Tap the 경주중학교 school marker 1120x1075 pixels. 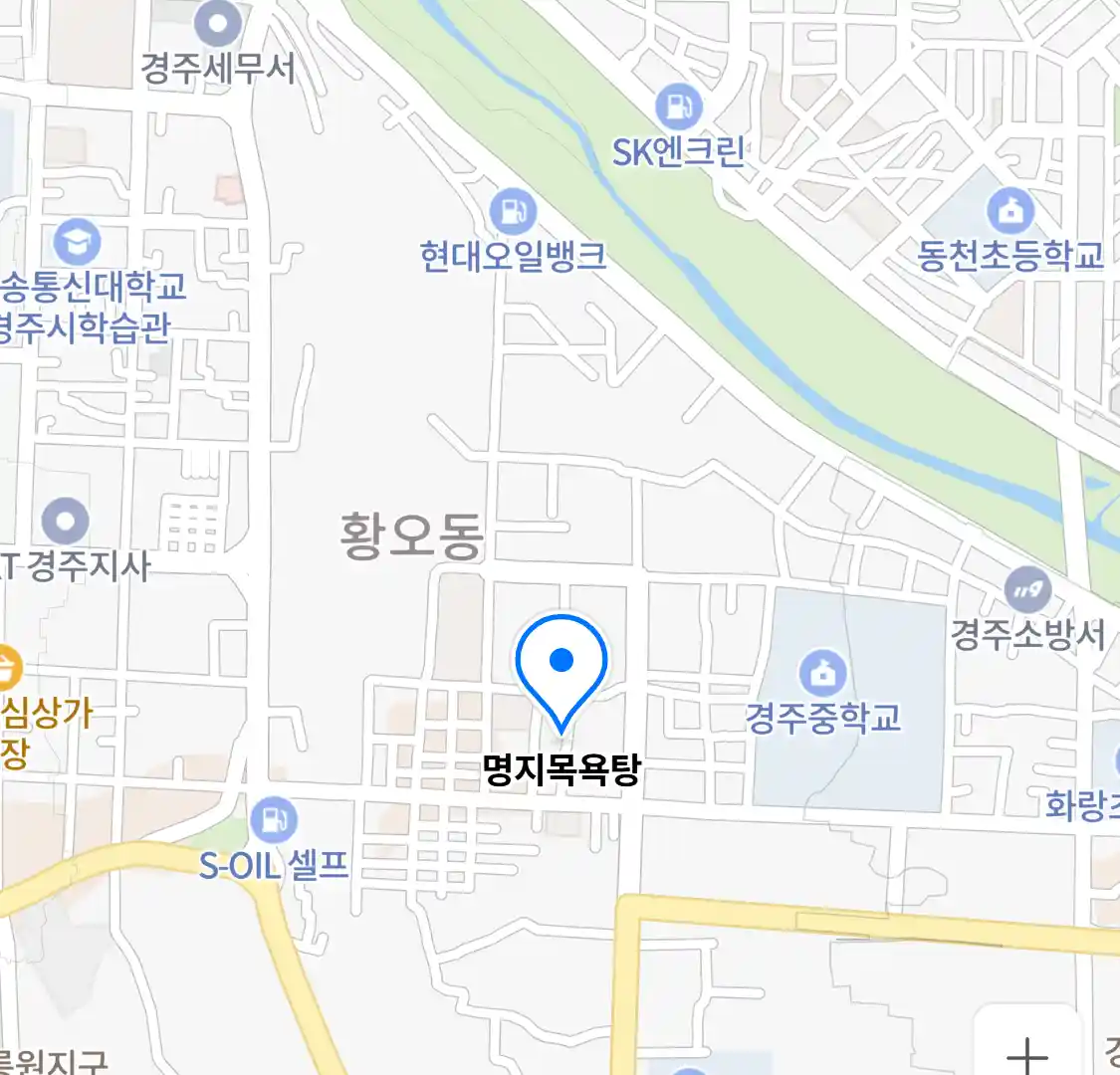click(822, 673)
